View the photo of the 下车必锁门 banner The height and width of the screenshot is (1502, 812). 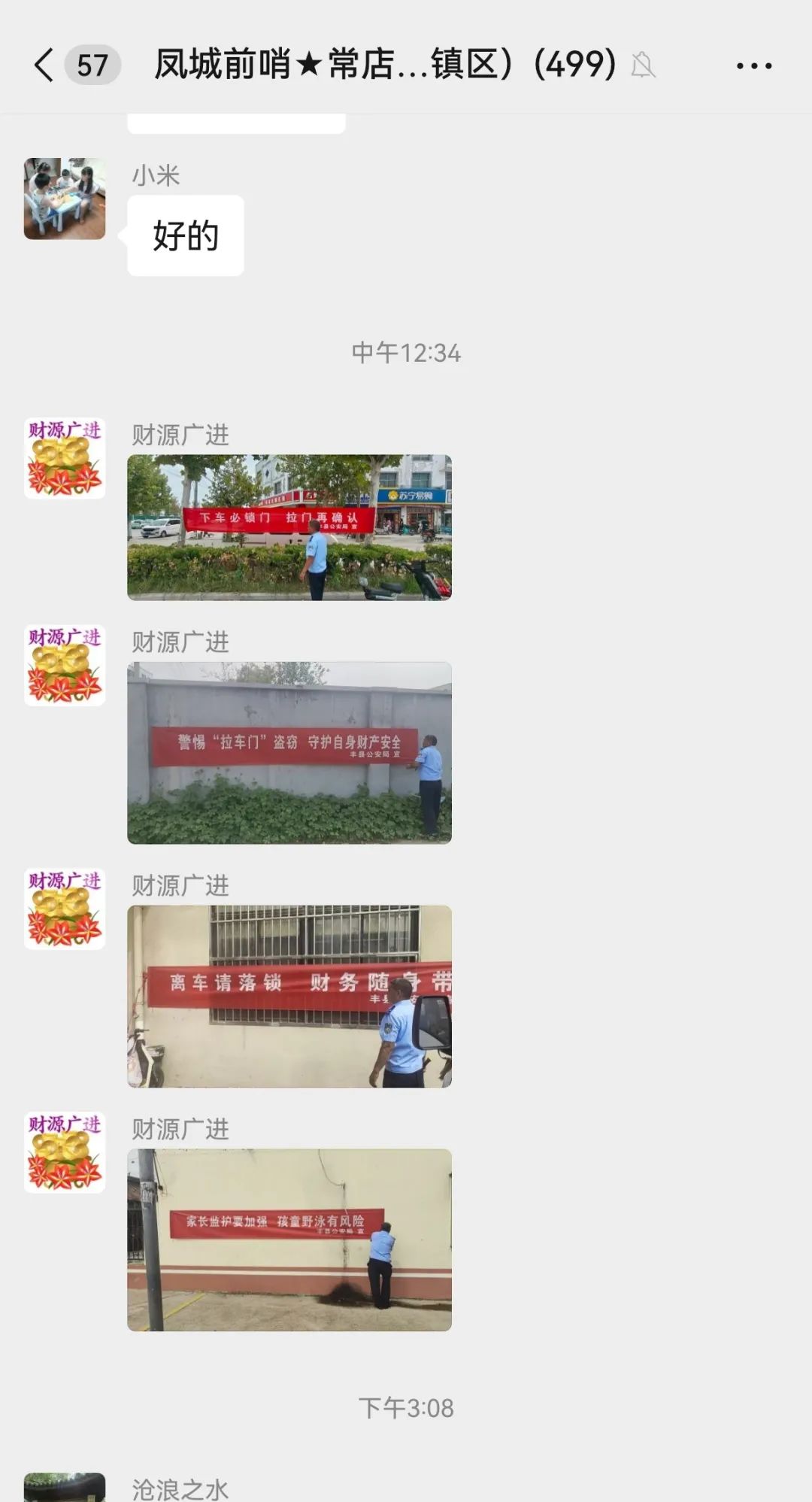(x=289, y=527)
